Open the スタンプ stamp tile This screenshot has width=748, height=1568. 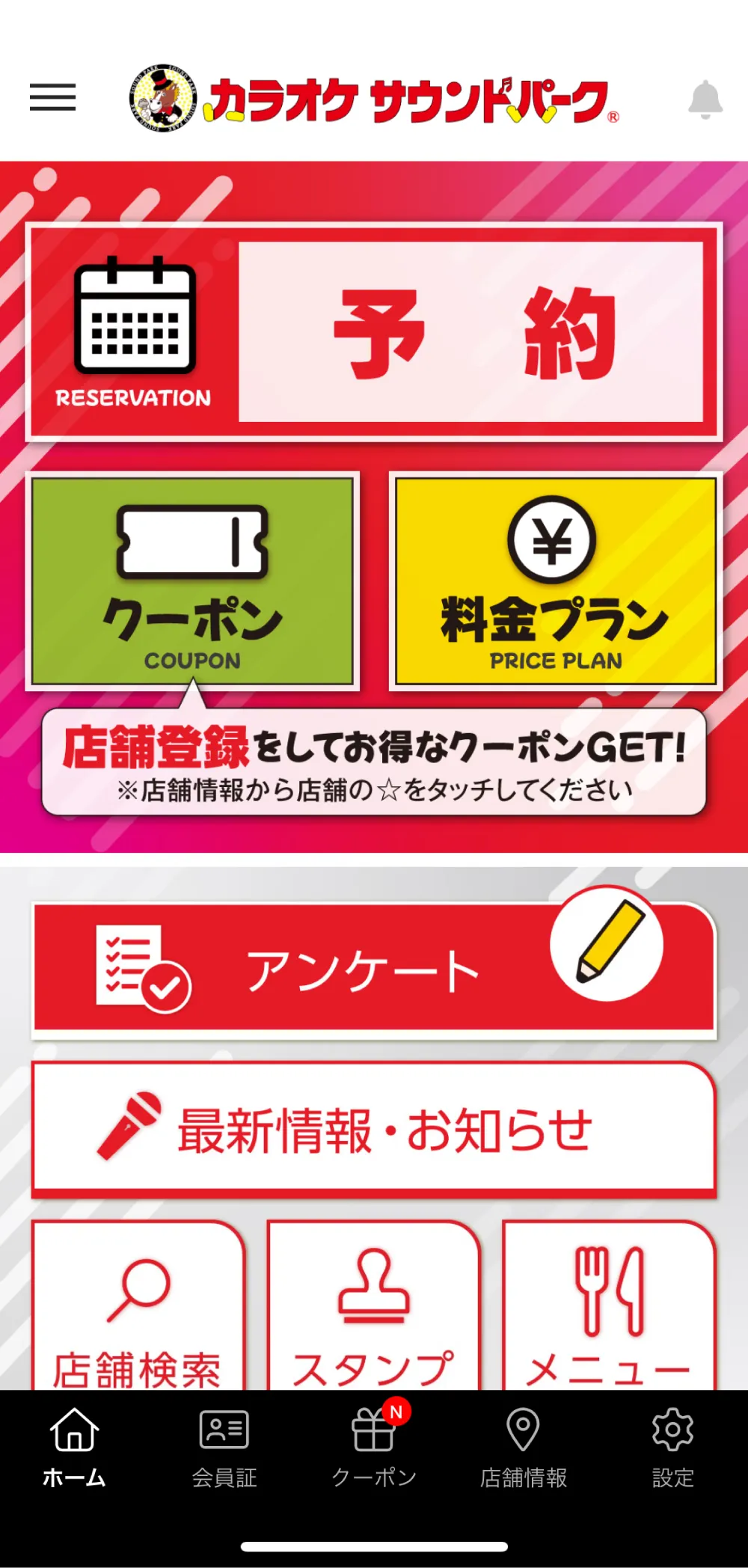tap(373, 1309)
